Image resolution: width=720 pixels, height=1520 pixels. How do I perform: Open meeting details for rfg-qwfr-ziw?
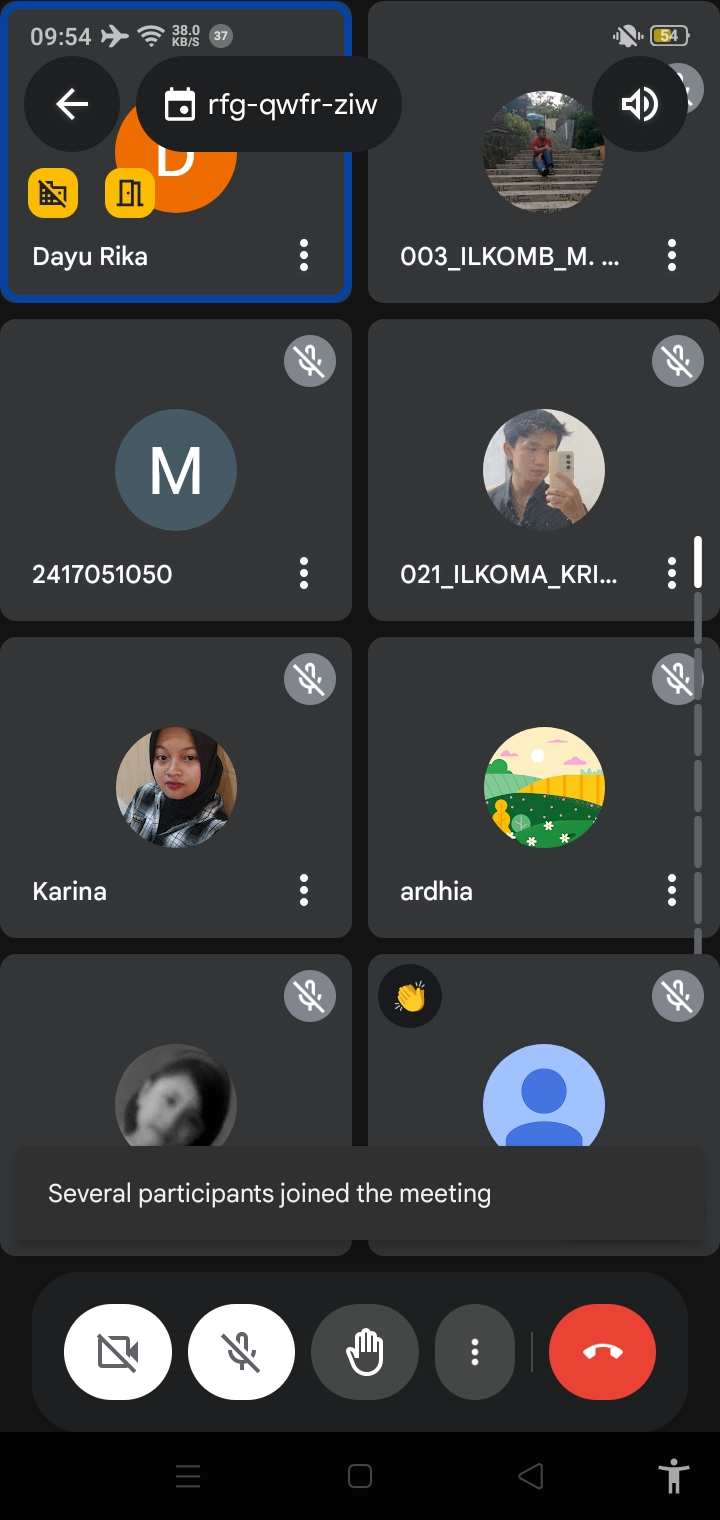(x=269, y=104)
